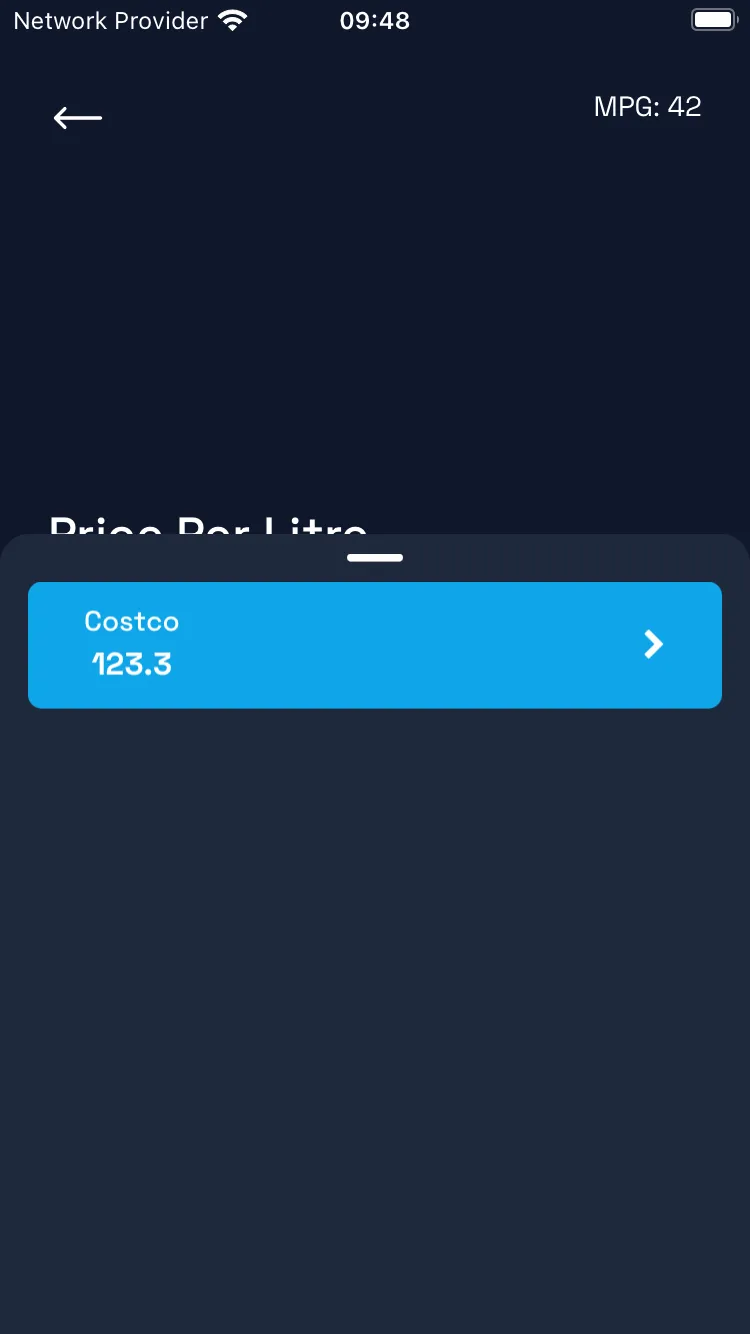Open the Costco 123.3 price entry

tap(374, 645)
